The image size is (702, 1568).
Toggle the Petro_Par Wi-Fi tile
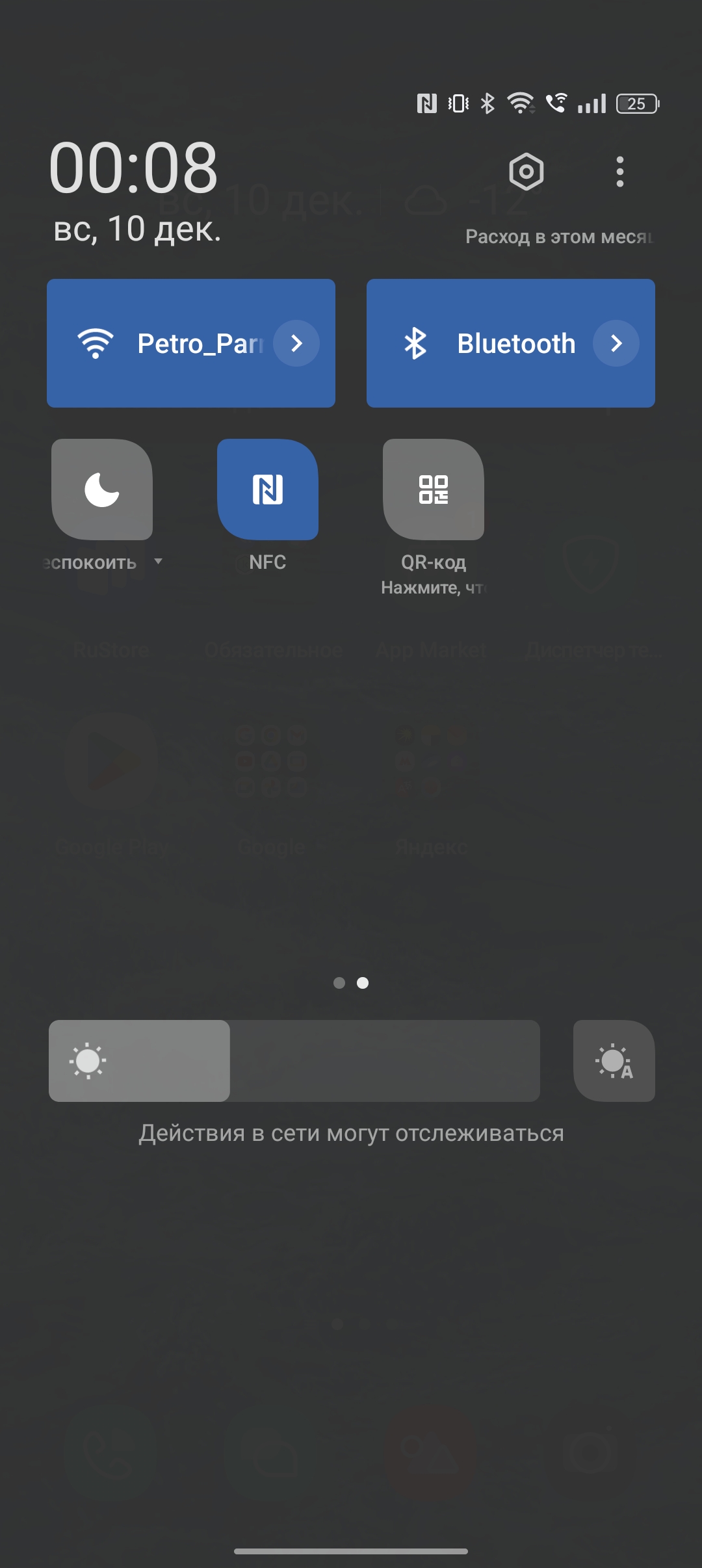[170, 343]
